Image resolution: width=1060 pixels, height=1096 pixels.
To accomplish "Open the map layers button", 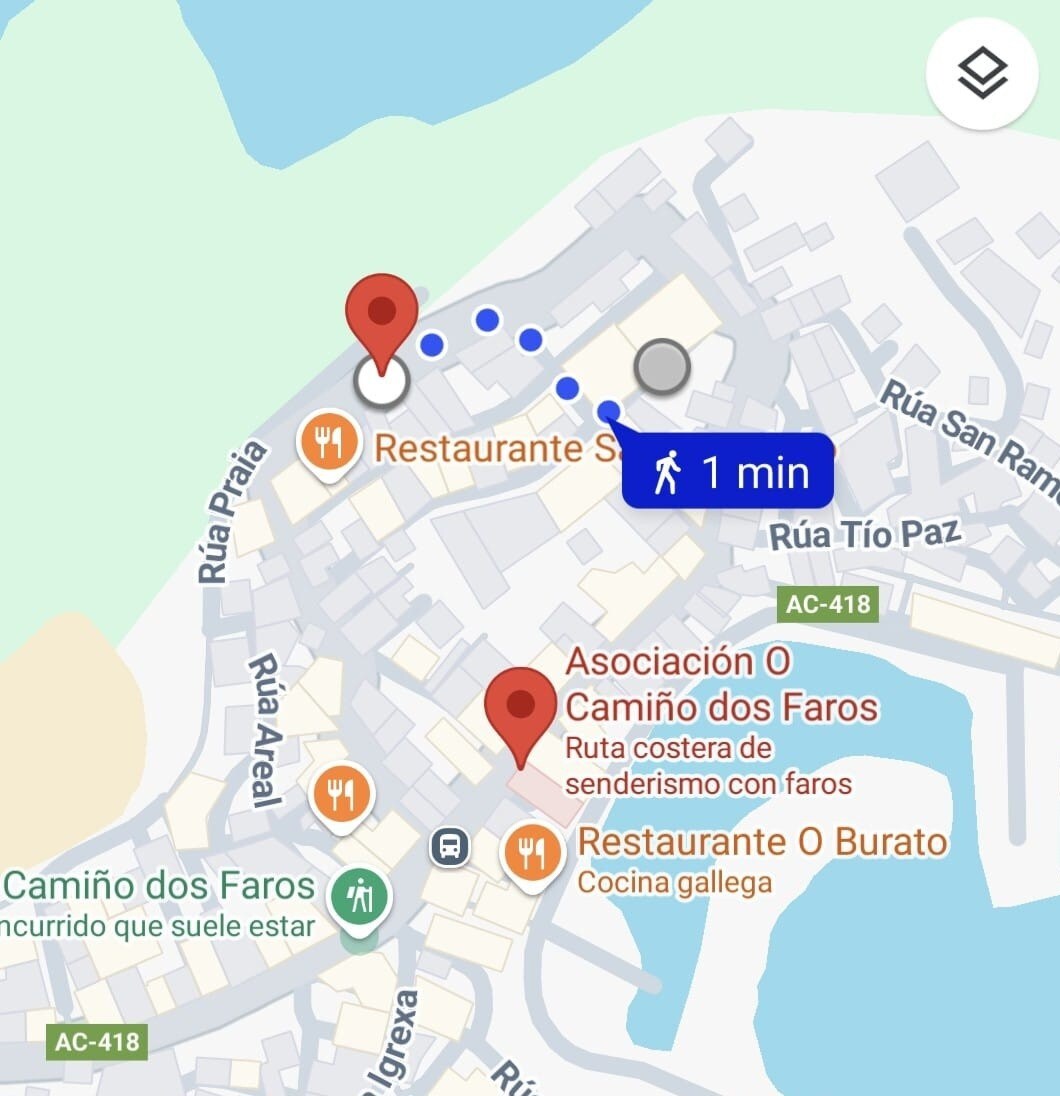I will click(x=981, y=73).
